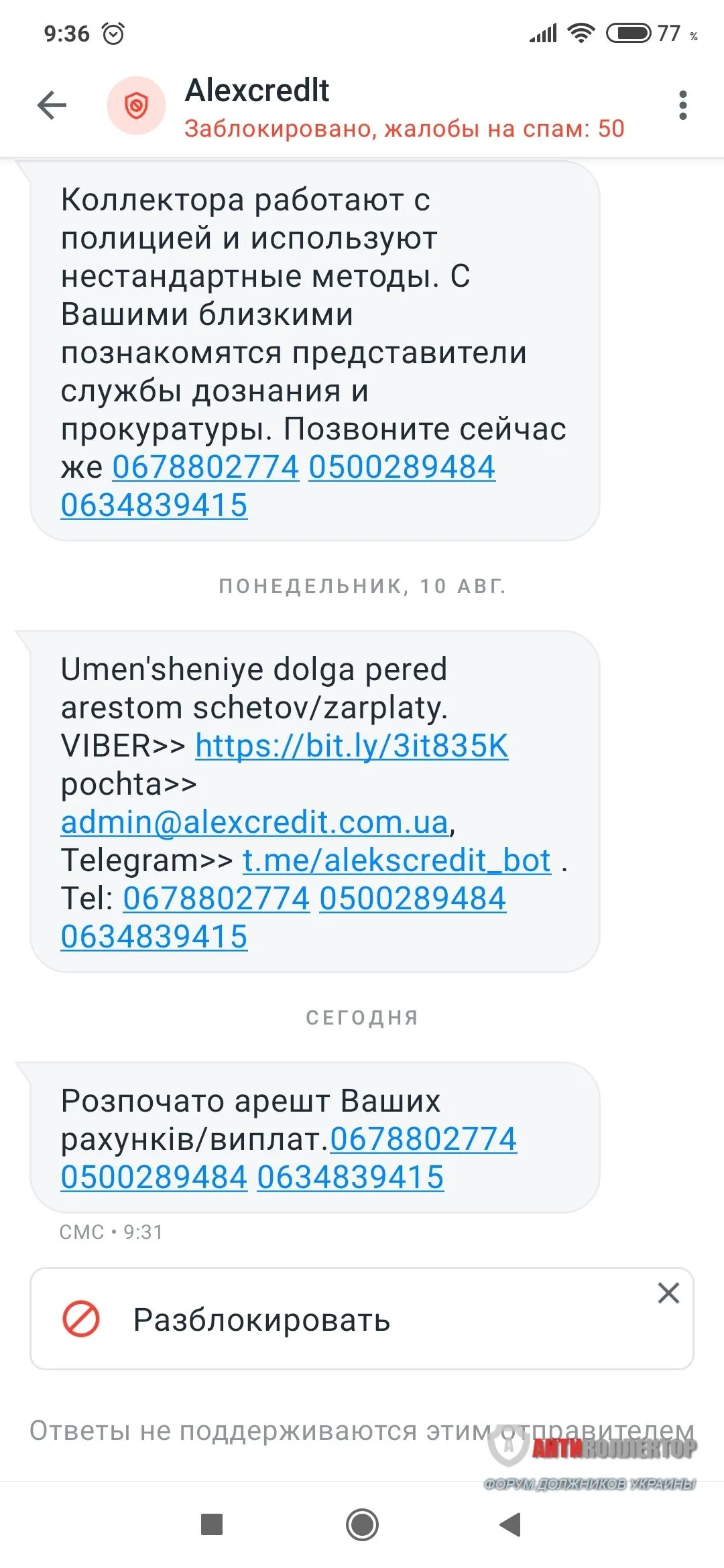The width and height of the screenshot is (724, 1568).
Task: Open recent apps with the square button
Action: [x=212, y=1525]
